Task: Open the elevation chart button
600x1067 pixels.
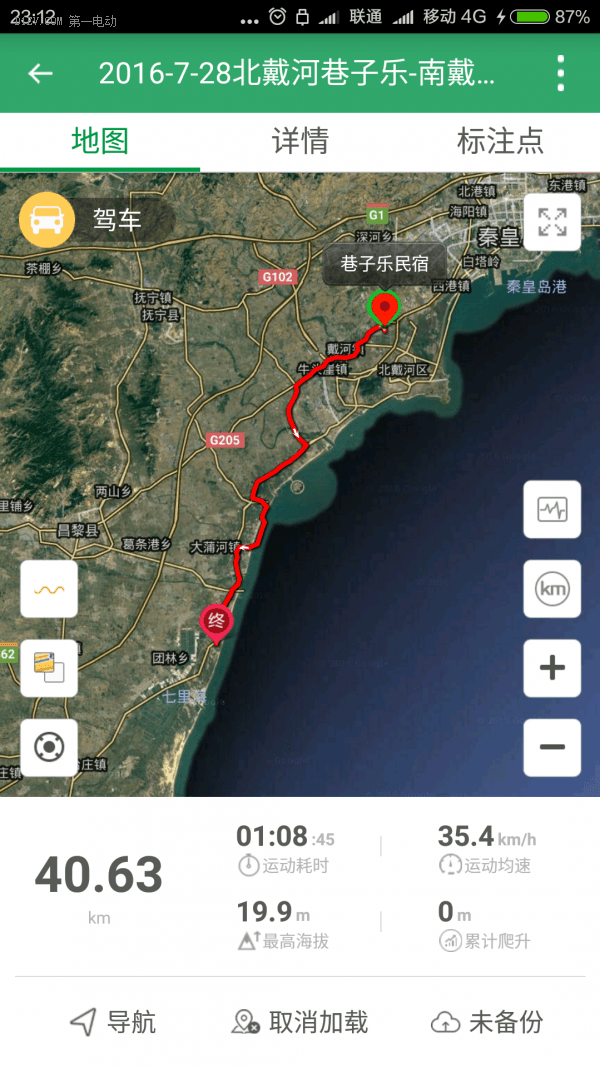Action: pyautogui.click(x=552, y=509)
